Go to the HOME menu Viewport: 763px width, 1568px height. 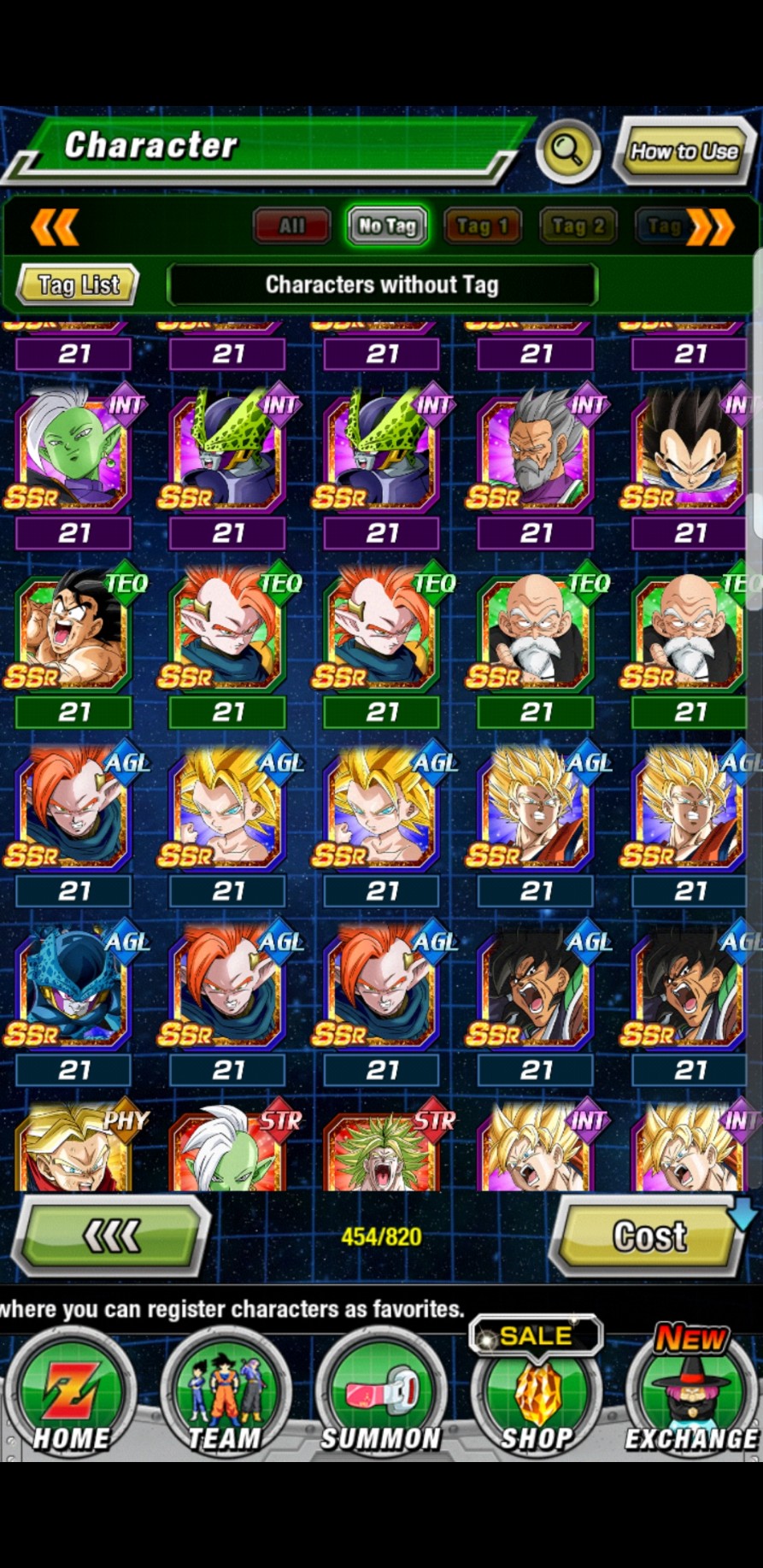[x=70, y=1393]
